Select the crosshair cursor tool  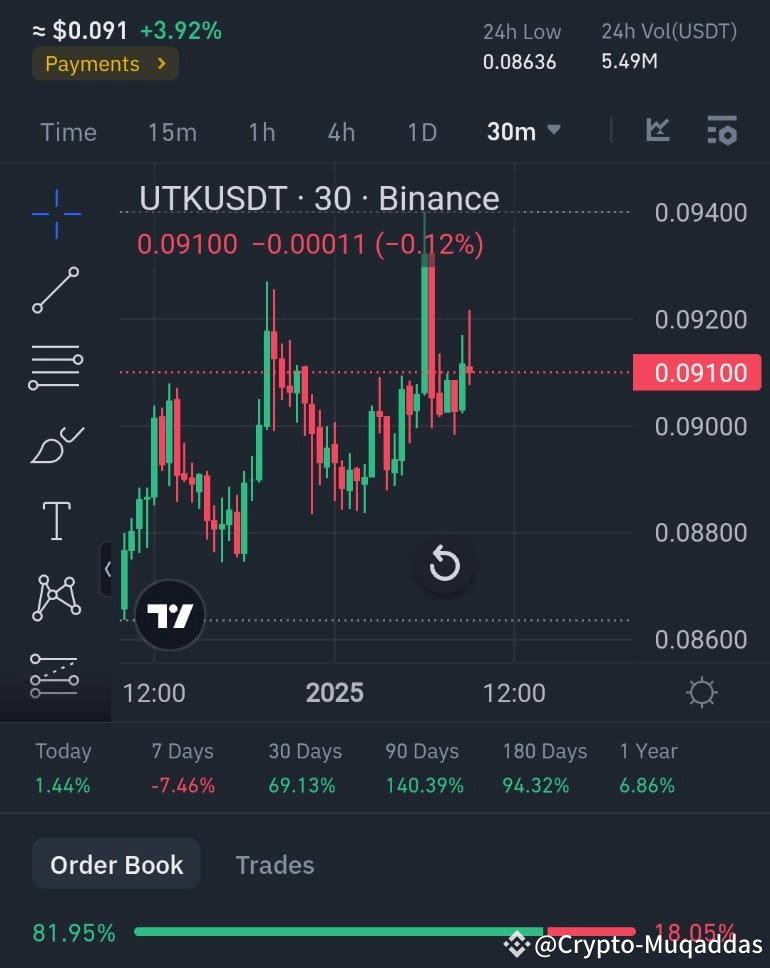(x=55, y=212)
